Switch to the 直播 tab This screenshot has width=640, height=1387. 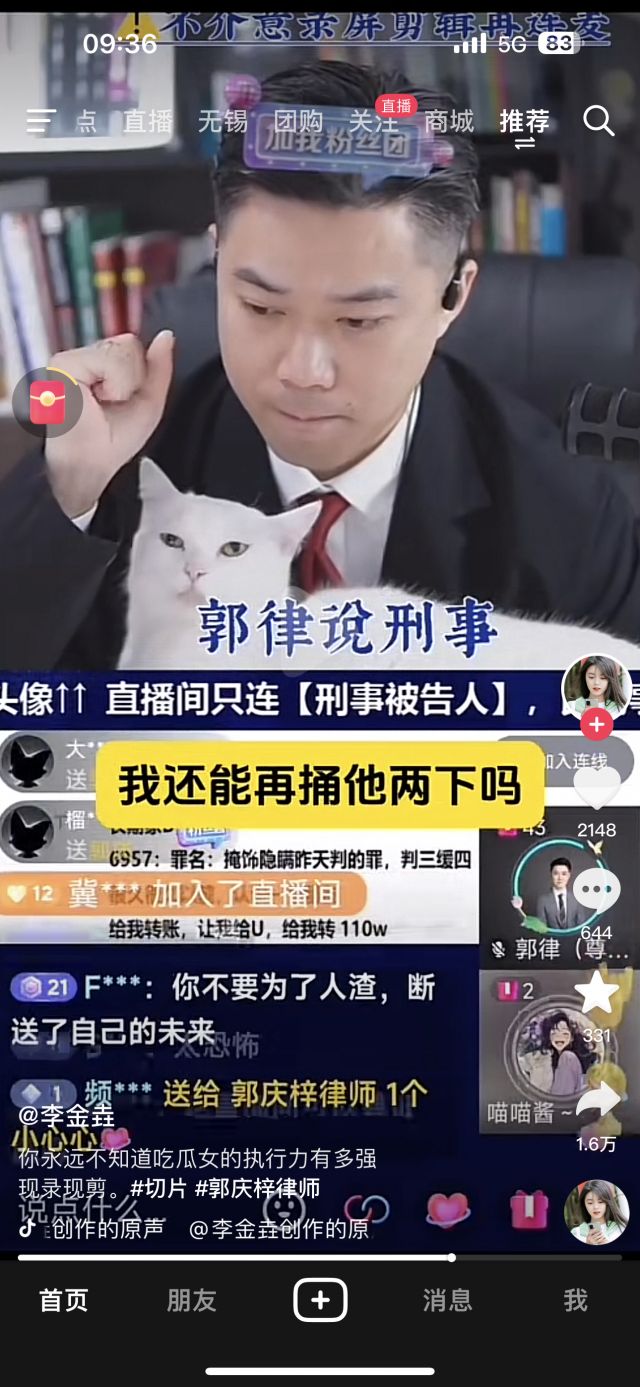148,122
